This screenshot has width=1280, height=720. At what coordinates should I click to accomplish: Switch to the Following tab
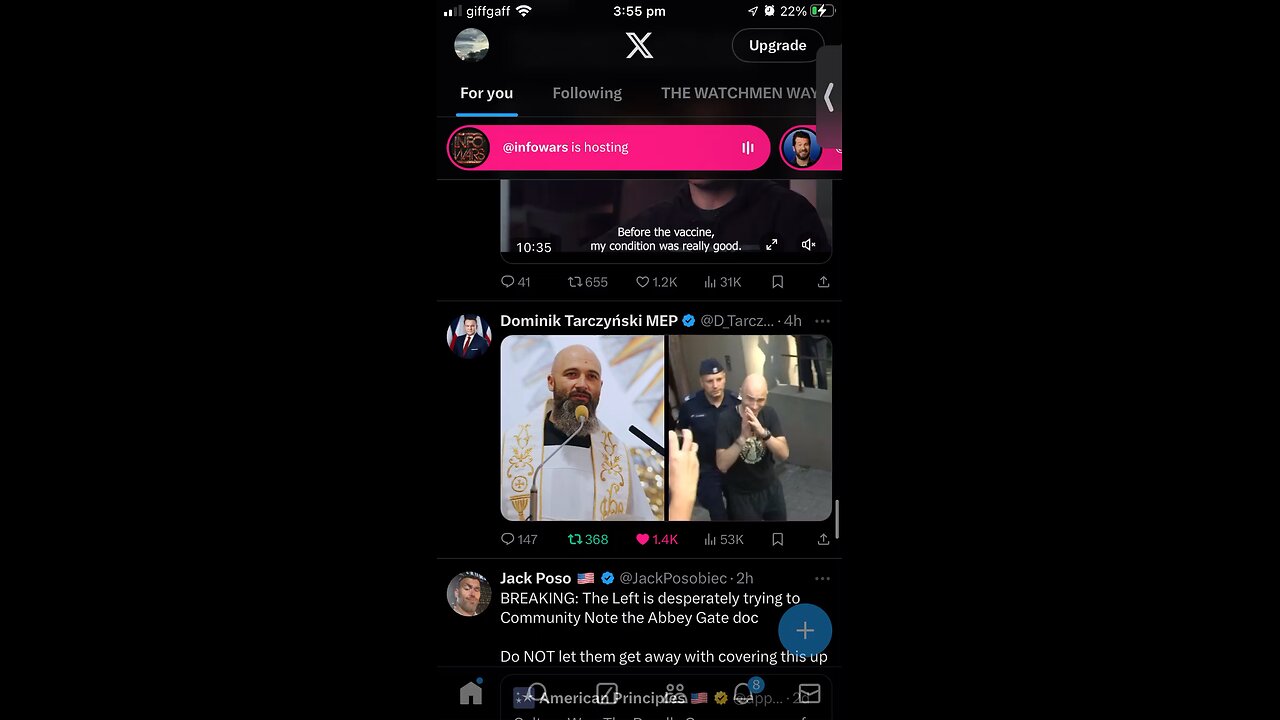pos(587,93)
